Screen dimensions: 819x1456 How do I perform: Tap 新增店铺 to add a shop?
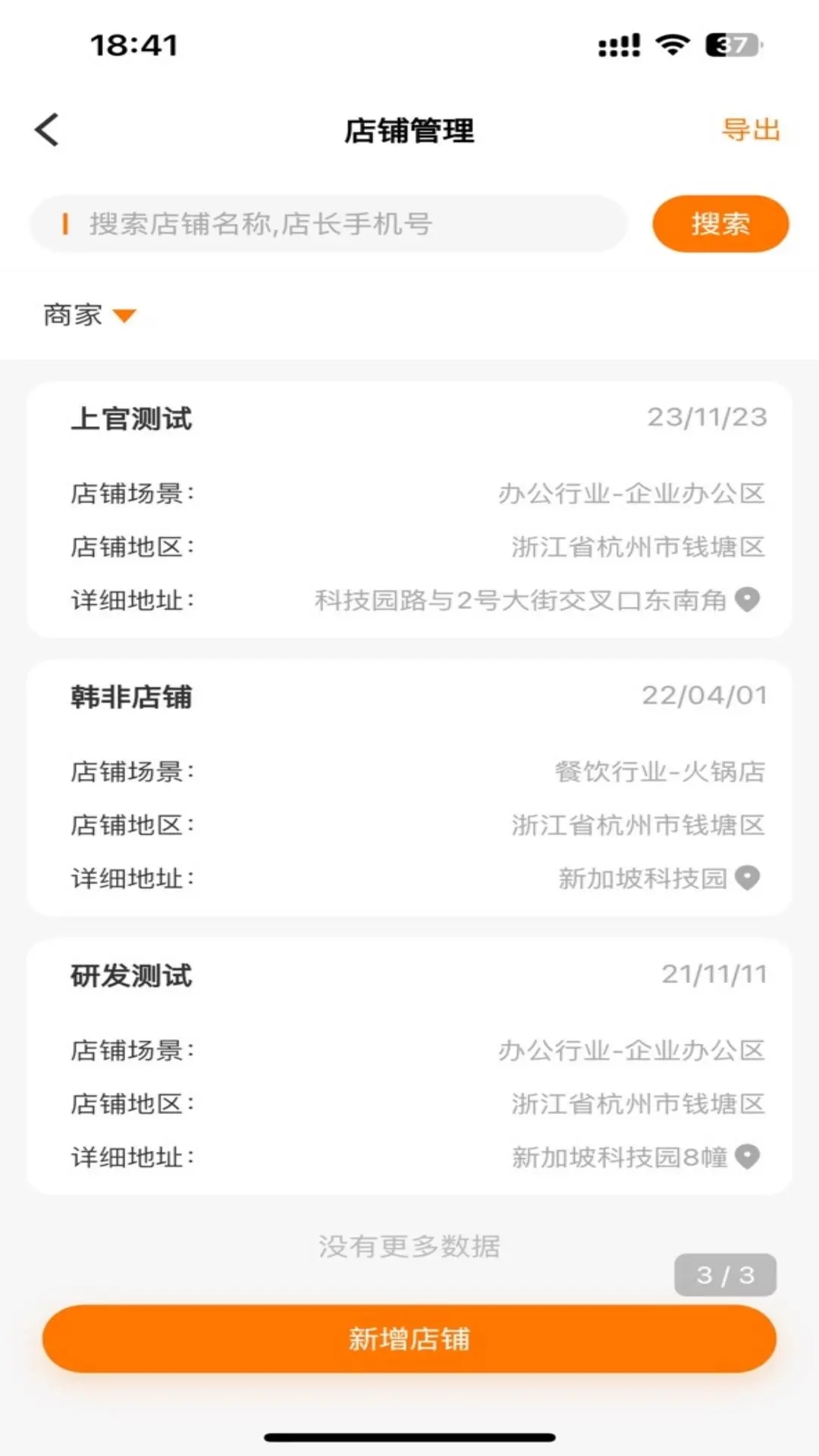[x=409, y=1339]
